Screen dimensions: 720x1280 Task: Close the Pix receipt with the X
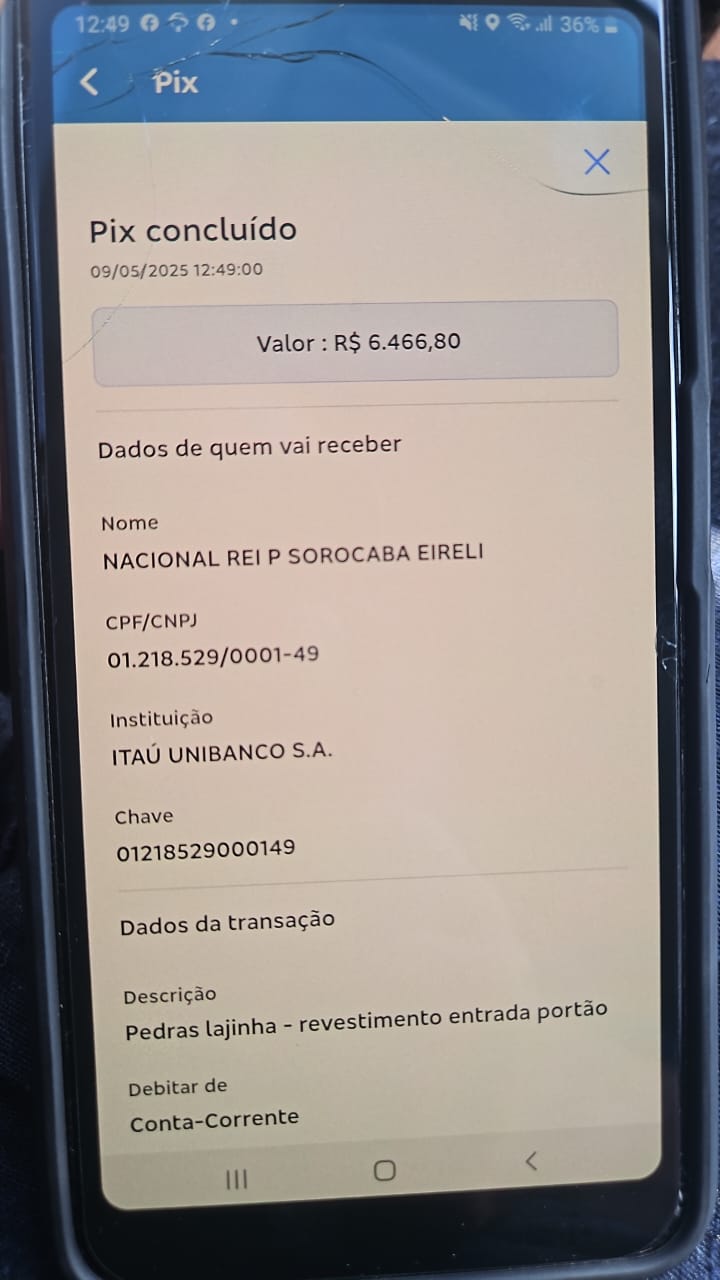coord(597,161)
